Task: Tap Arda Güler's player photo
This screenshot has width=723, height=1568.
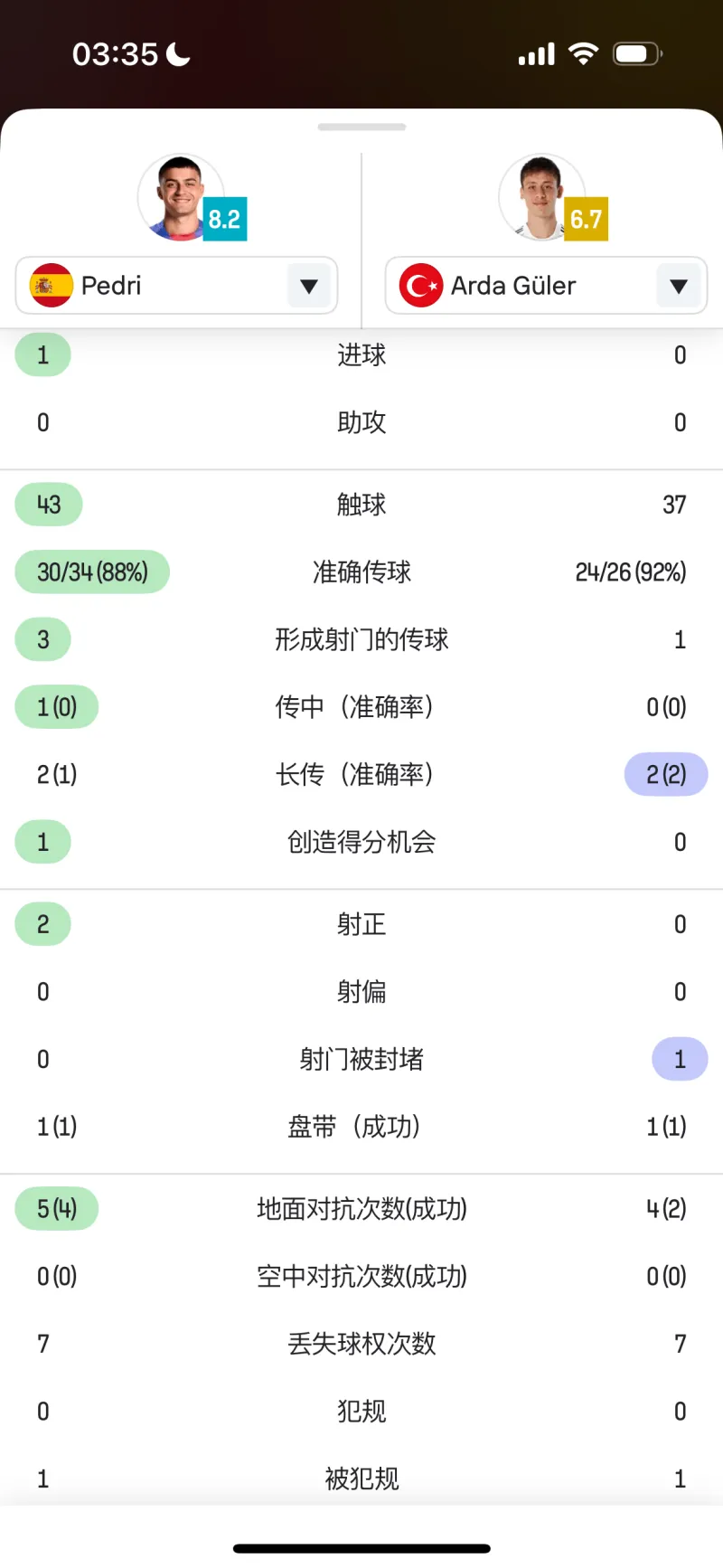Action: pyautogui.click(x=542, y=197)
